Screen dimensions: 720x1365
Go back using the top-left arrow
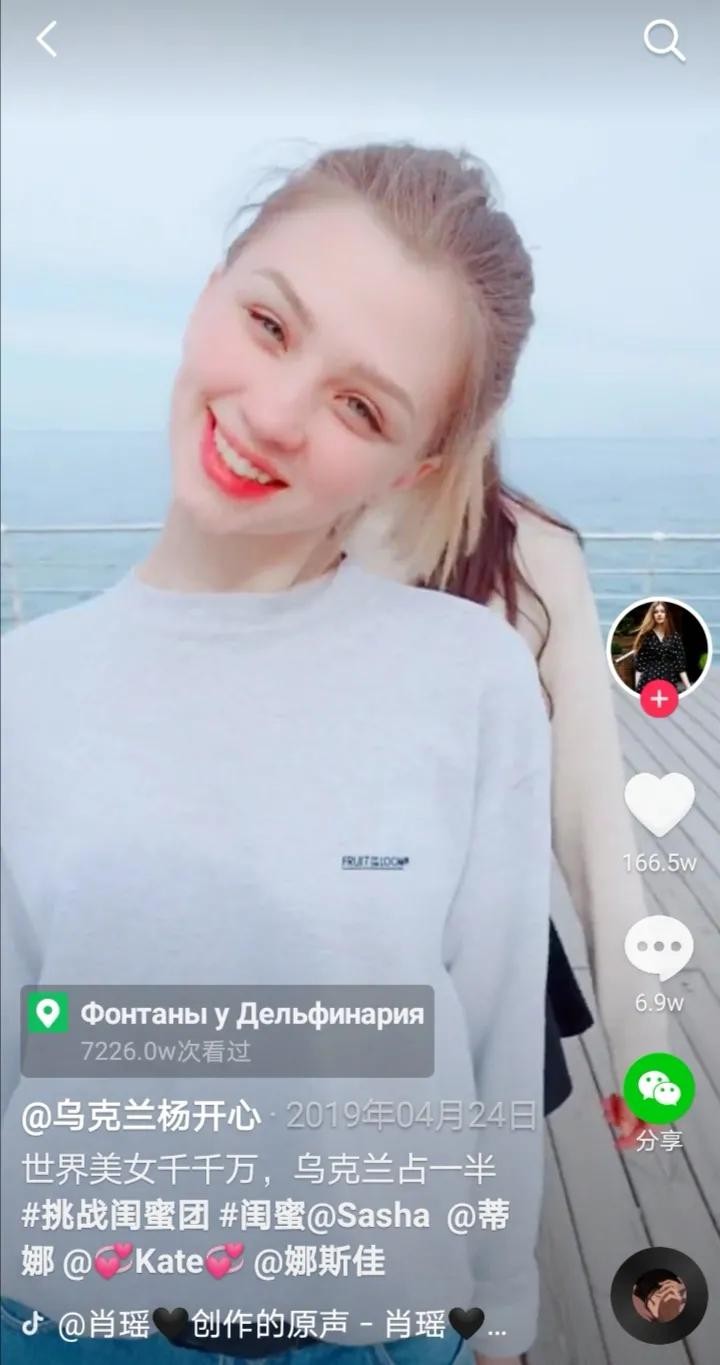[47, 40]
